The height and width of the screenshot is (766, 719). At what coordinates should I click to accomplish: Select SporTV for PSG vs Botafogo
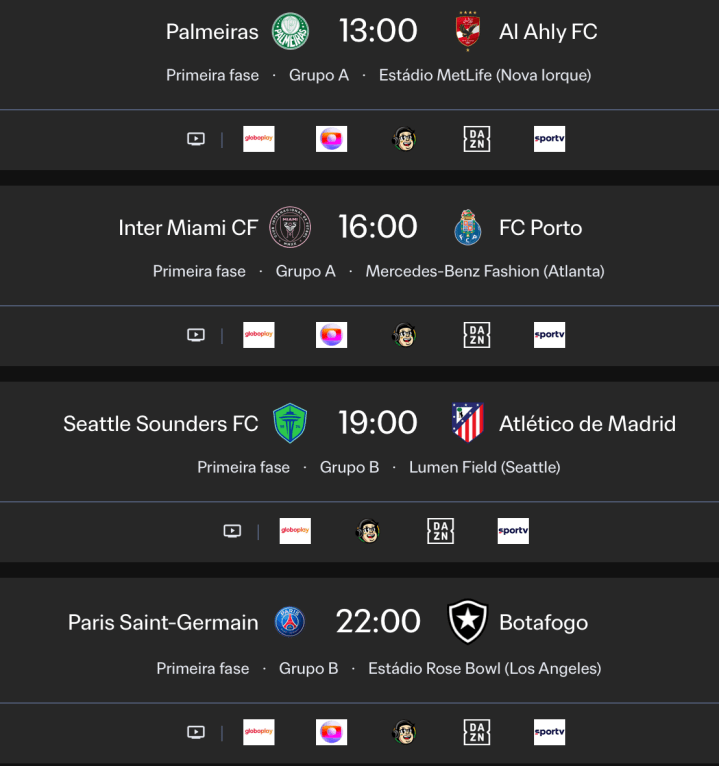549,732
